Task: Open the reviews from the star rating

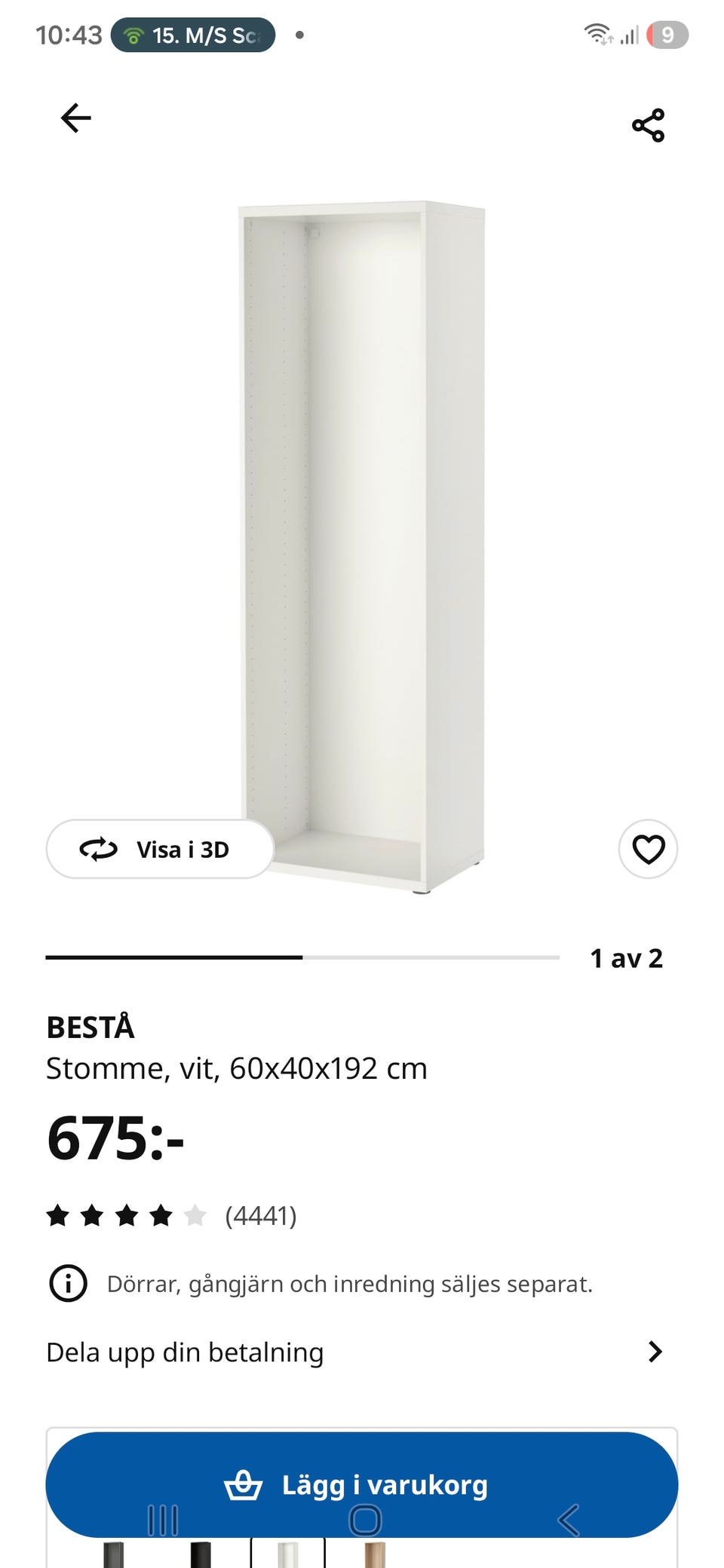Action: pos(172,1216)
